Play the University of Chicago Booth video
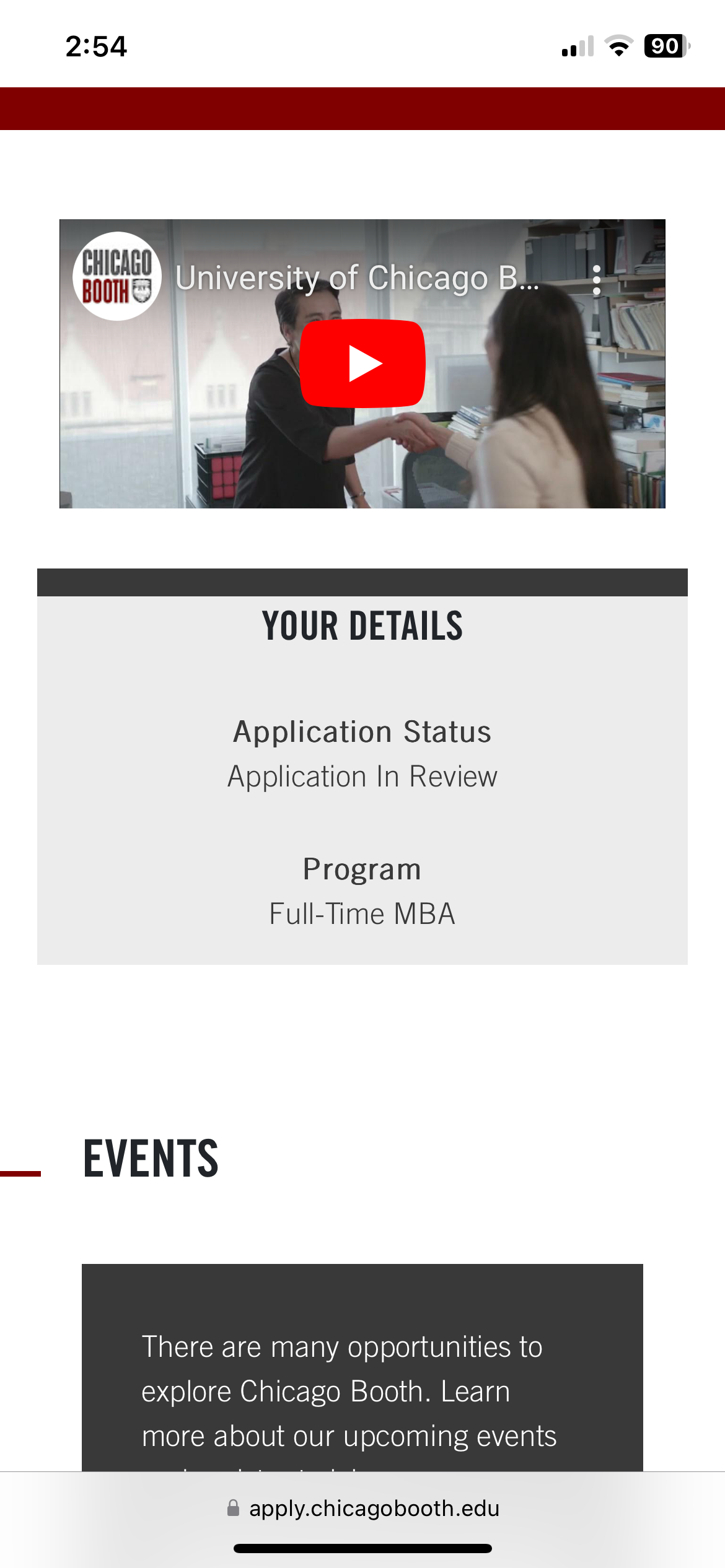The width and height of the screenshot is (725, 1568). click(x=362, y=364)
